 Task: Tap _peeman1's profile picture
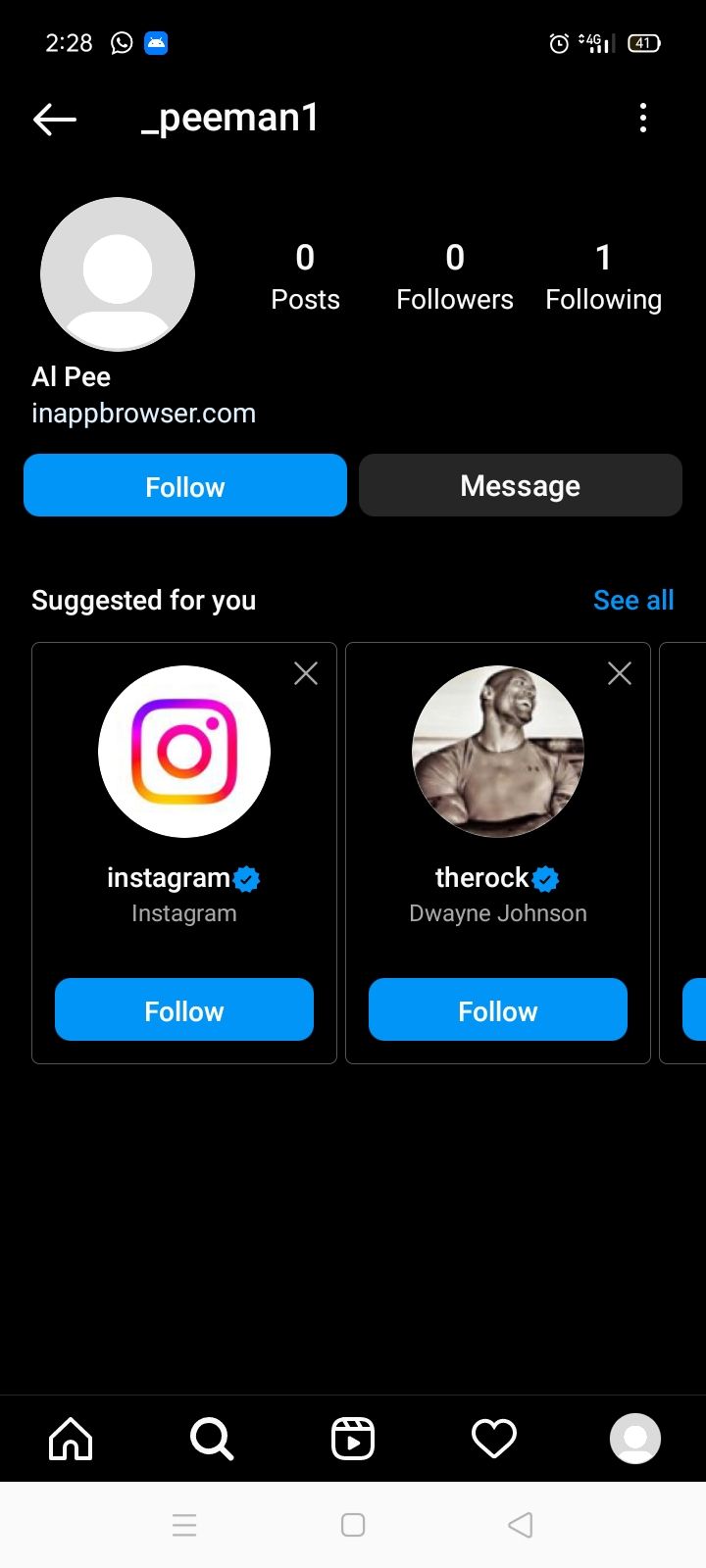[117, 274]
